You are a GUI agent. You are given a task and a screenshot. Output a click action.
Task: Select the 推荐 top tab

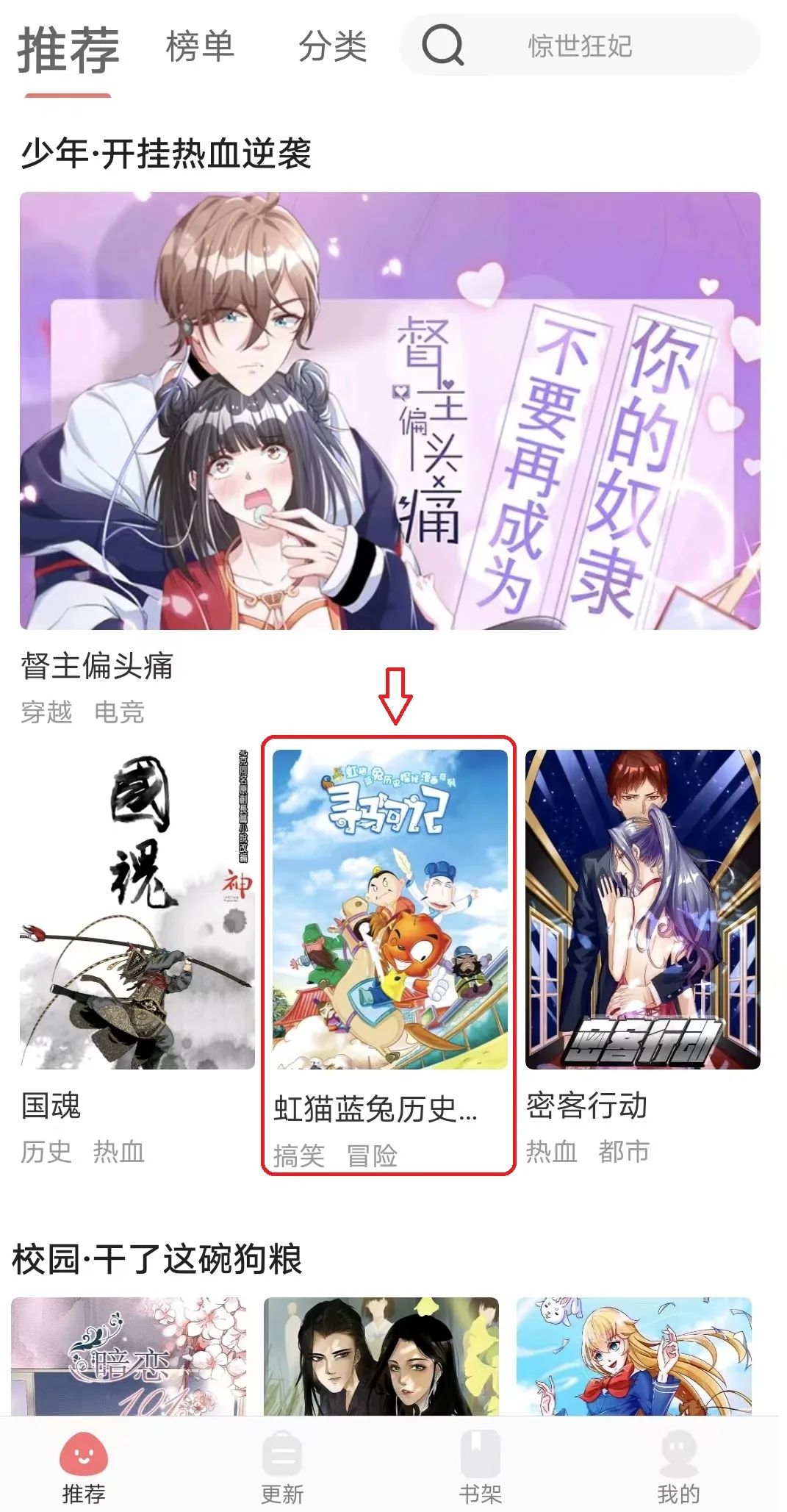click(x=68, y=49)
